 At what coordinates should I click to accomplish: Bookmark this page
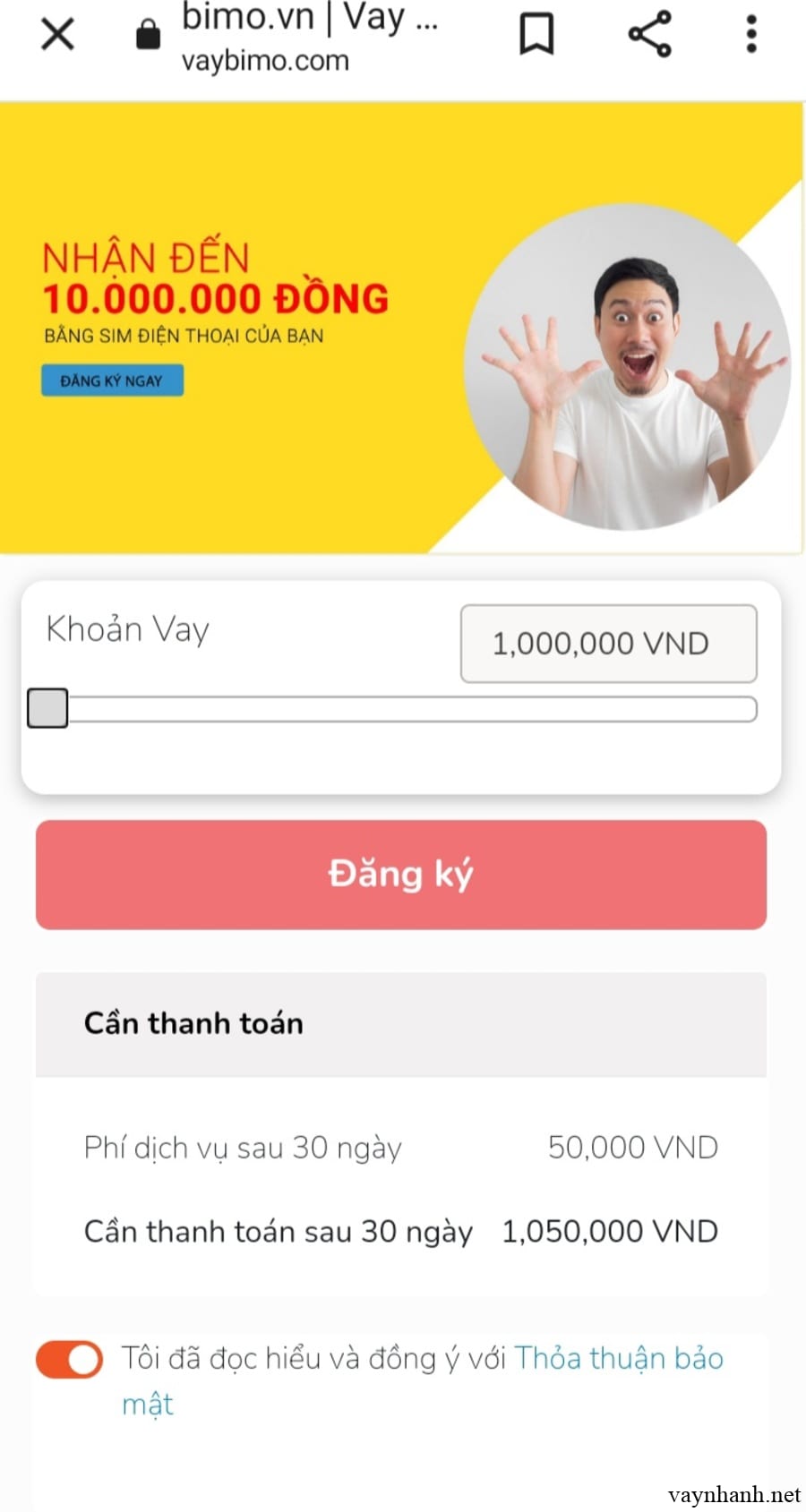536,35
